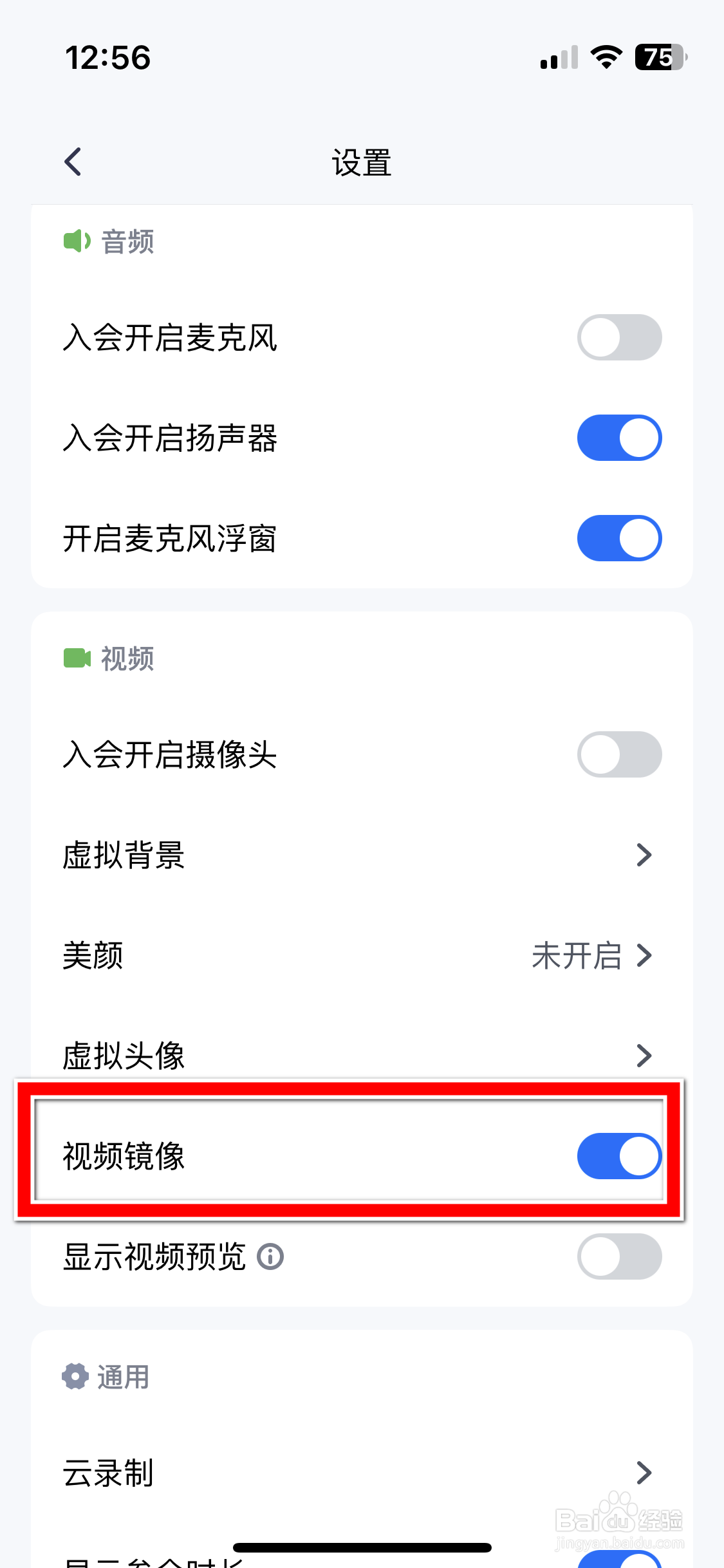
Task: Tap the cellular signal bars in the status bar
Action: (556, 59)
